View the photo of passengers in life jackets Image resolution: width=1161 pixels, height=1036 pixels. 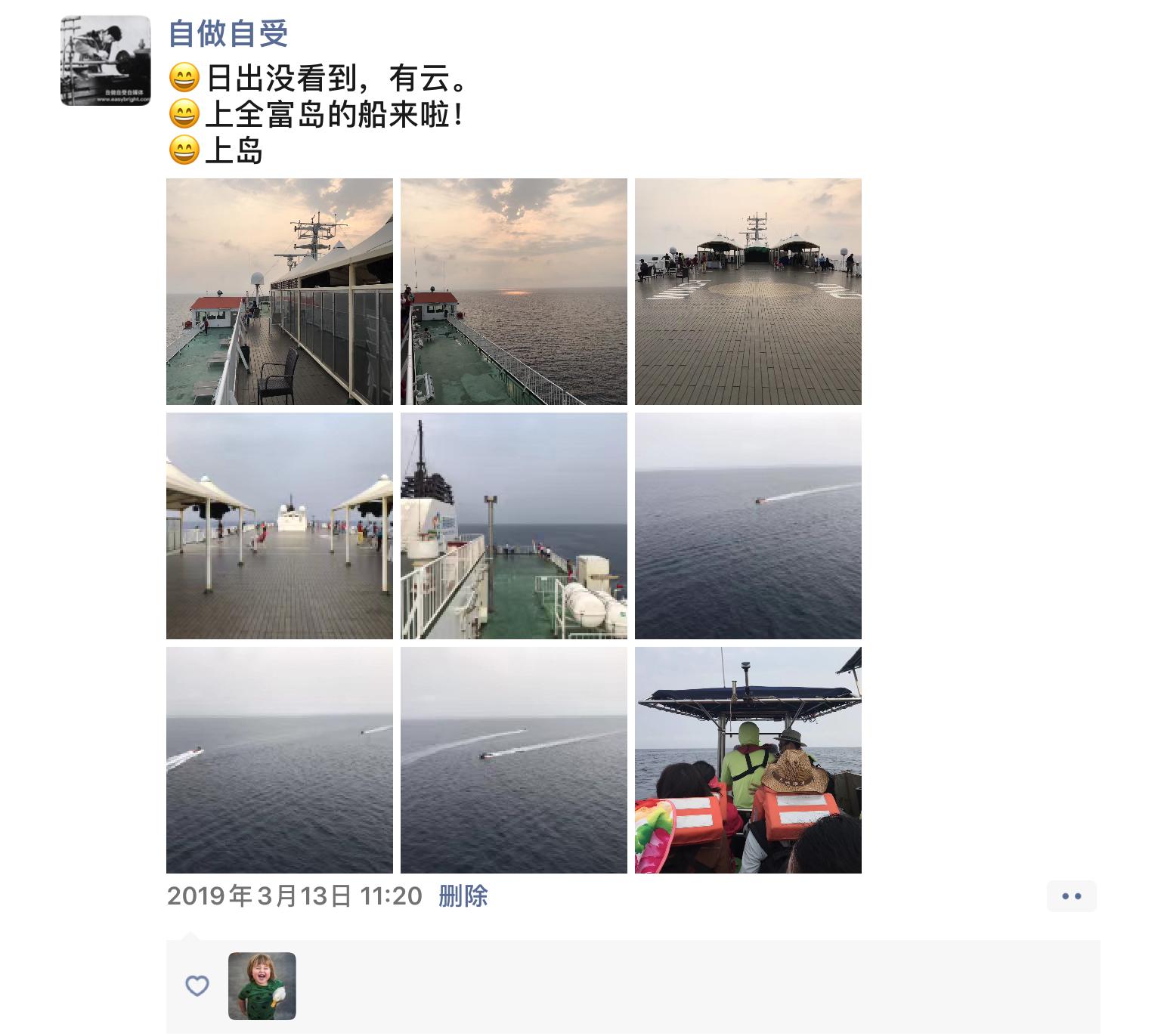tap(748, 760)
